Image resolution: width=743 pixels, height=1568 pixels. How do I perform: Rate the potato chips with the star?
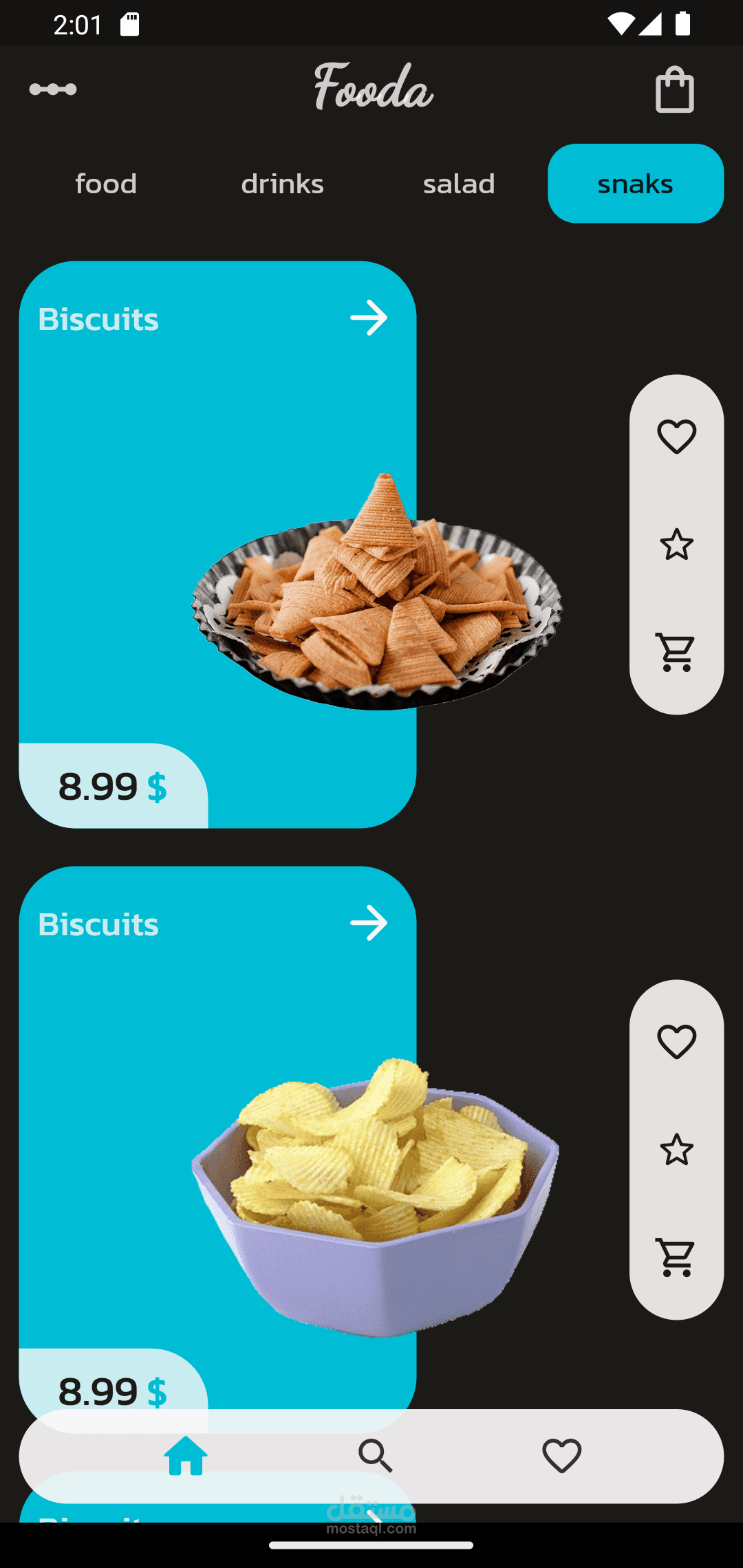(676, 1150)
